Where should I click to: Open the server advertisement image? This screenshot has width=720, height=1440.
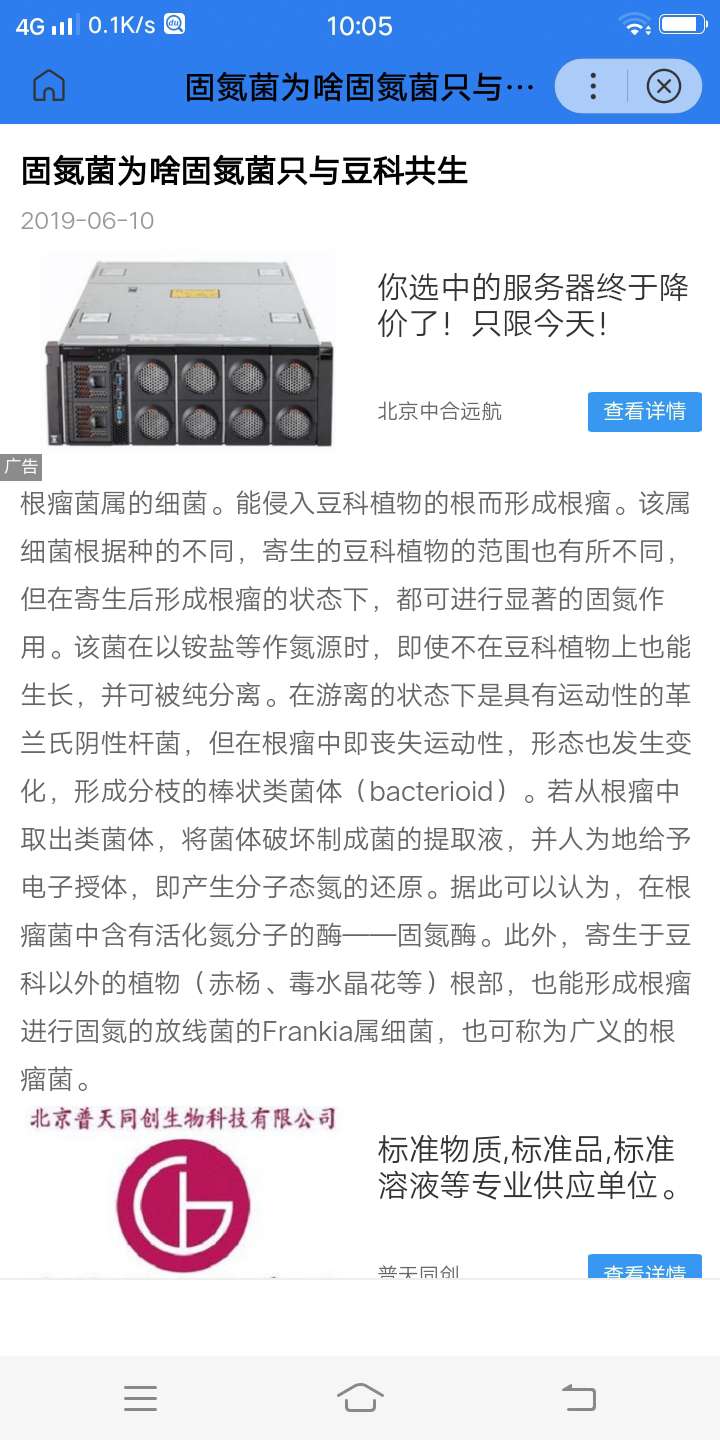click(x=189, y=353)
